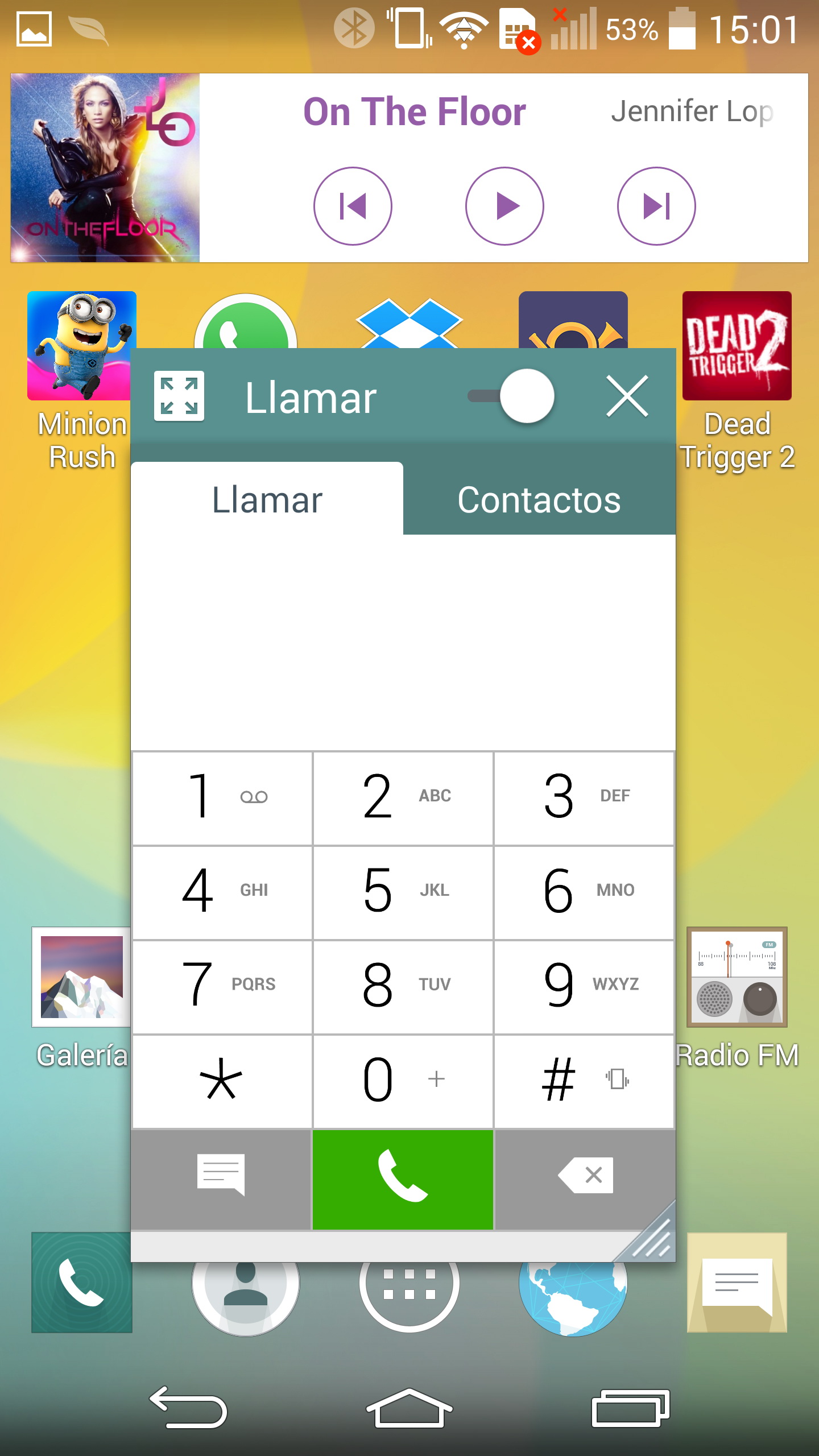
Task: Expand the Llamar window to full screen
Action: pos(179,396)
